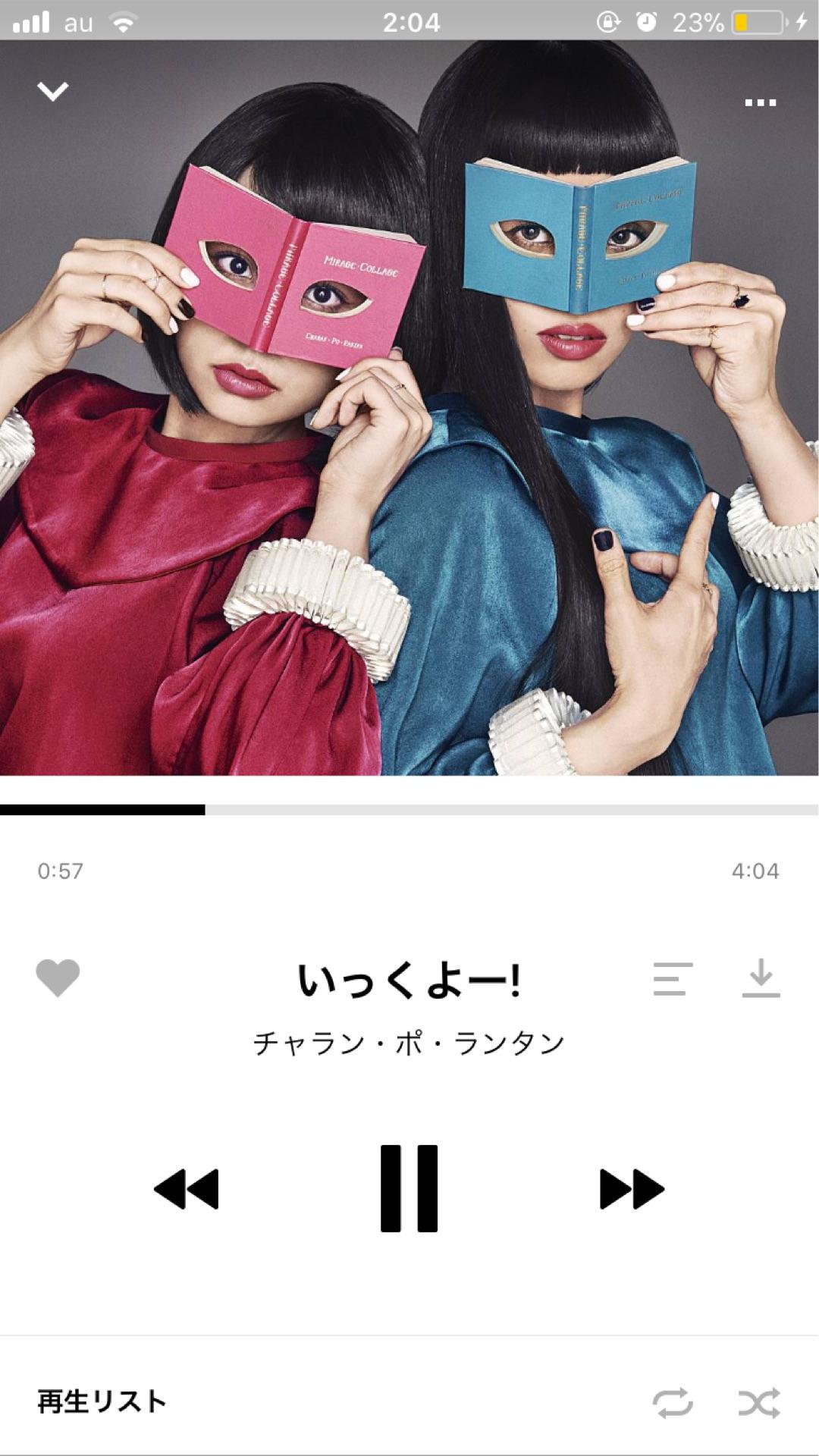This screenshot has width=819, height=1456.
Task: Collapse the player with the down chevron
Action: [53, 92]
